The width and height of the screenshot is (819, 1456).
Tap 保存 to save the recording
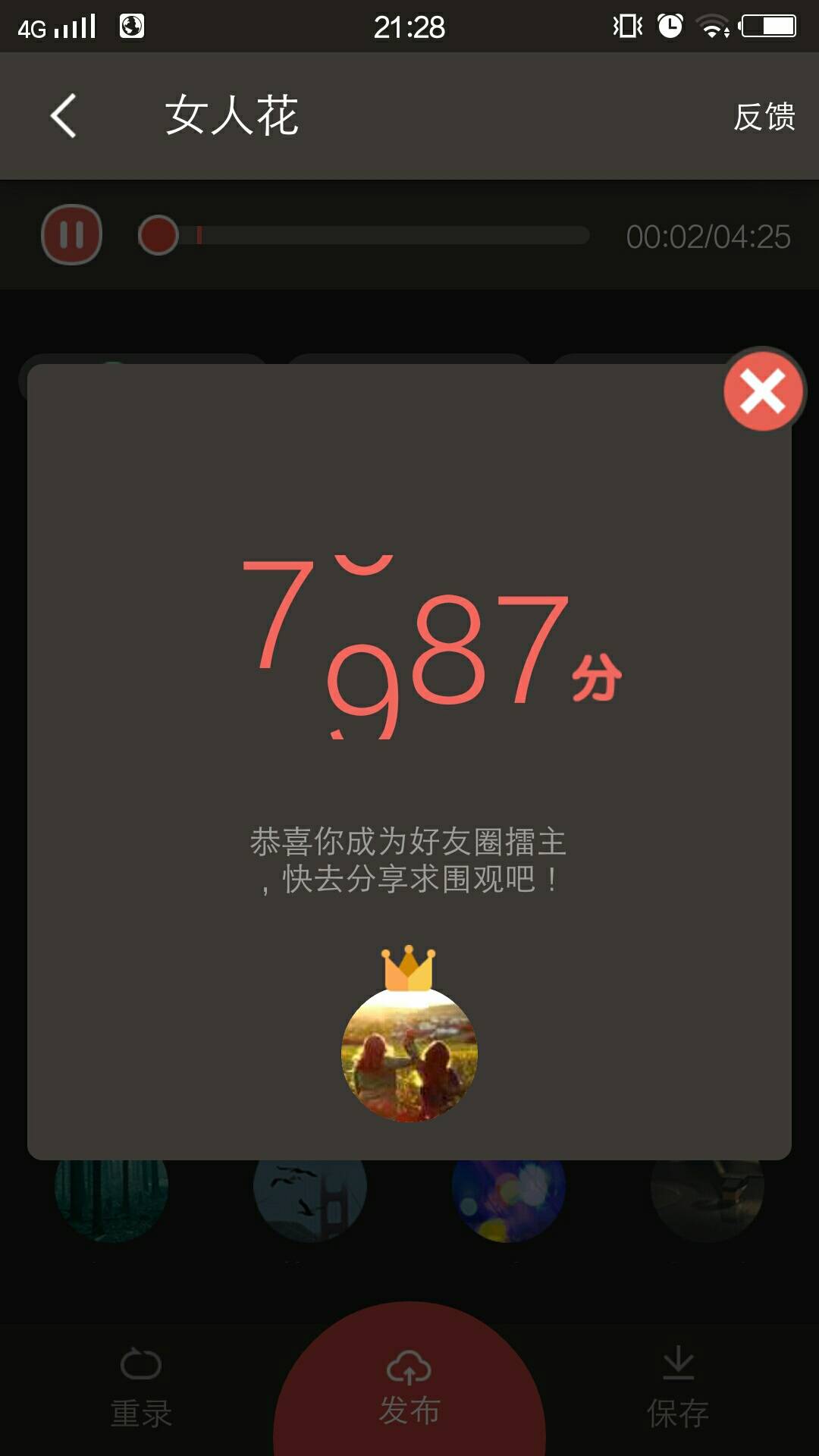click(x=678, y=1389)
